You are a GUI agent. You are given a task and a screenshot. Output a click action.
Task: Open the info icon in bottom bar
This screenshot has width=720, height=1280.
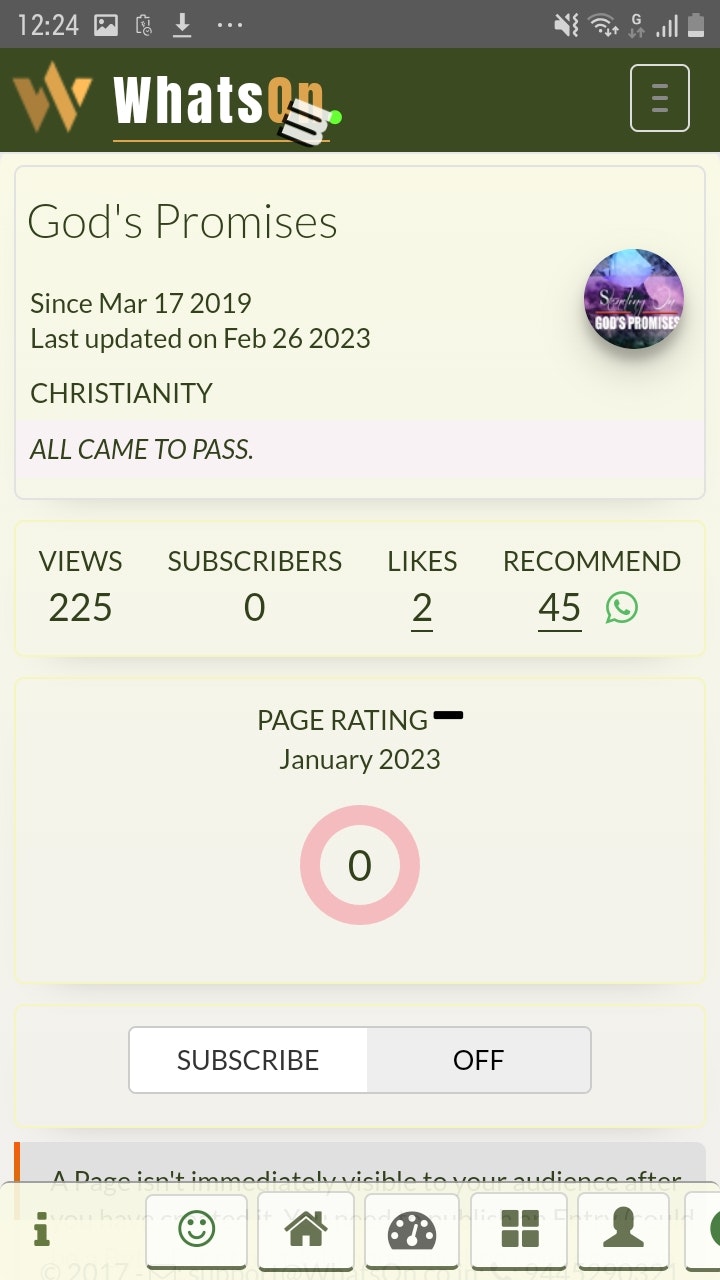[x=42, y=1230]
